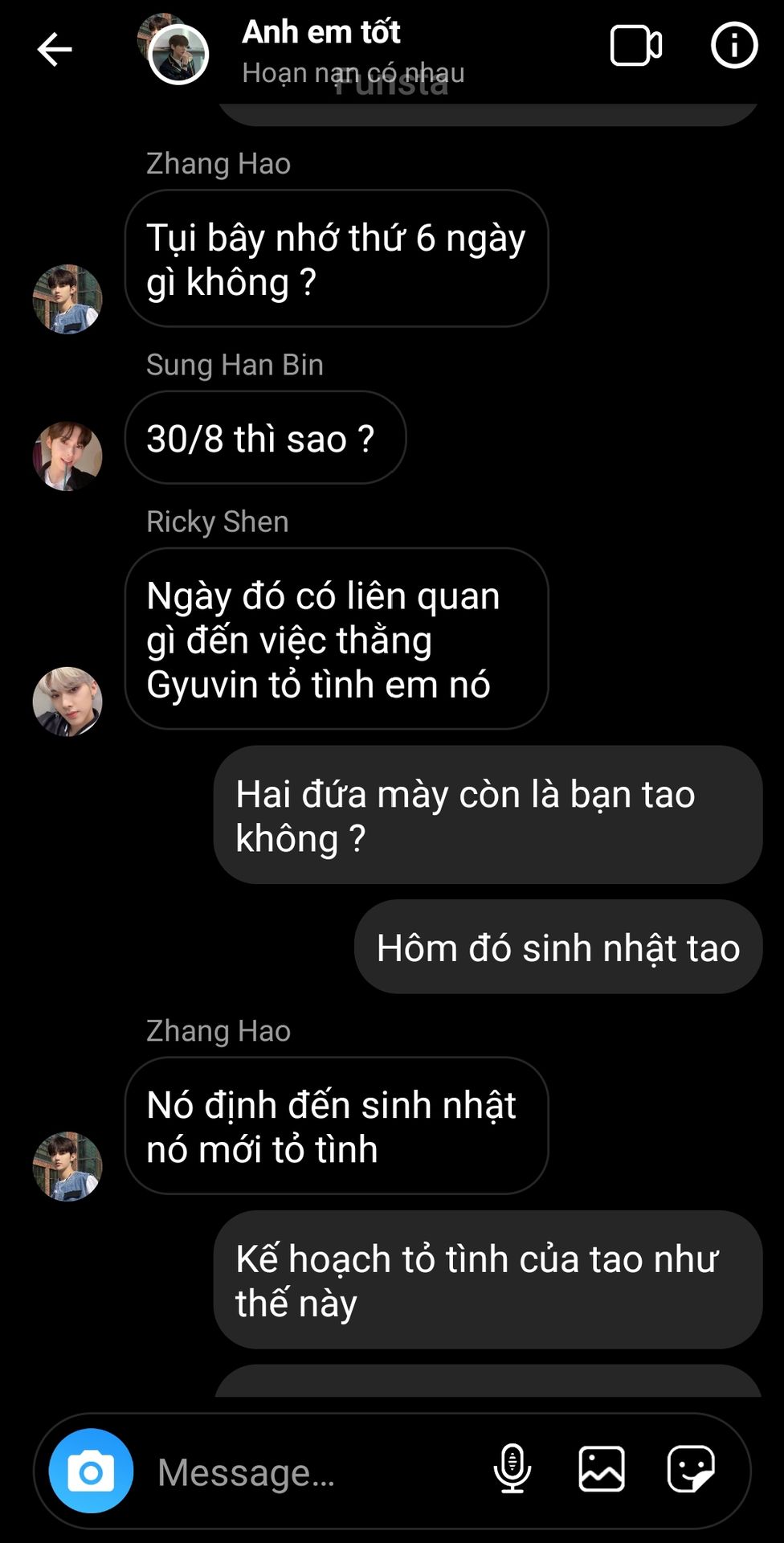Screen dimensions: 784x1543
Task: Go back using the arrow icon
Action: [x=55, y=50]
